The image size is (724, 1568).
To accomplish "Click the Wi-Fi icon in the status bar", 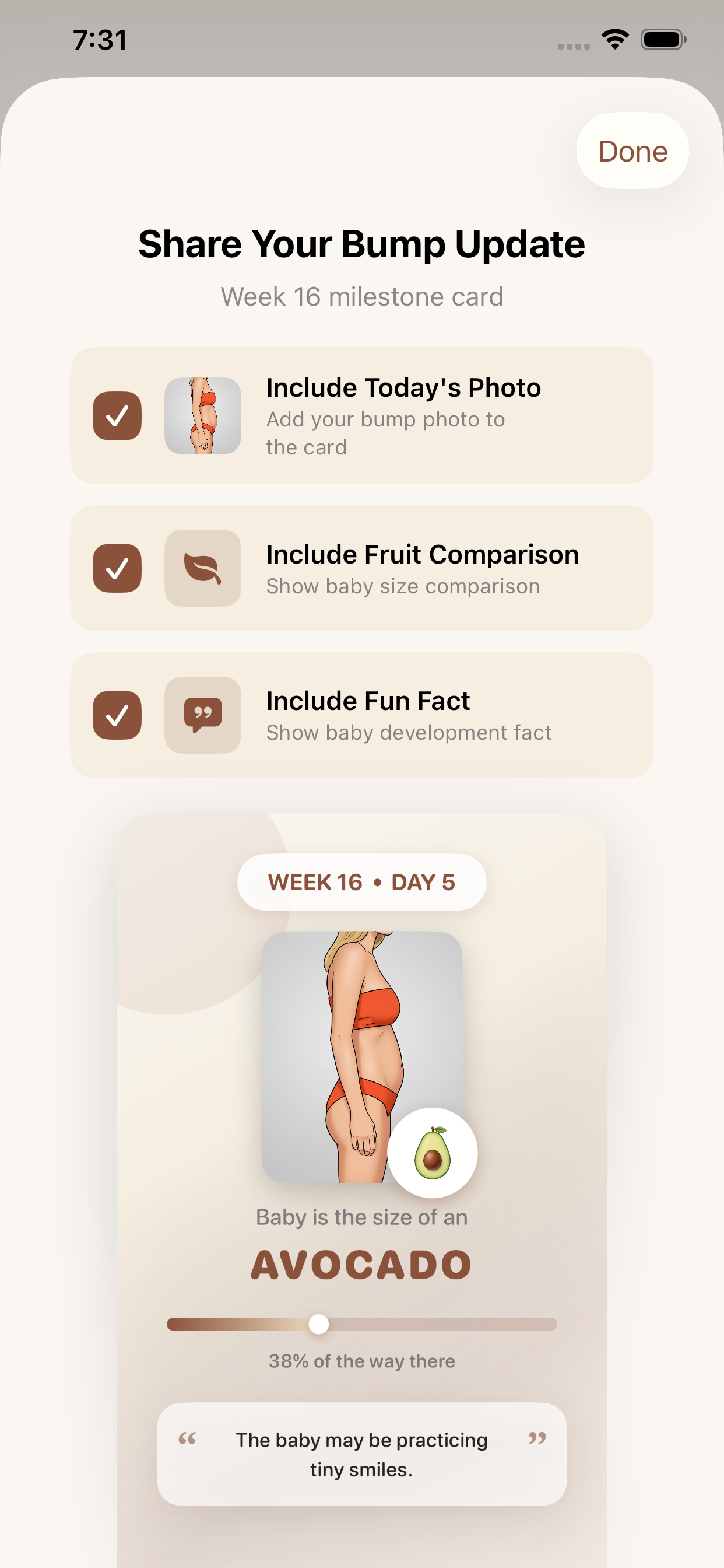I will pos(614,38).
